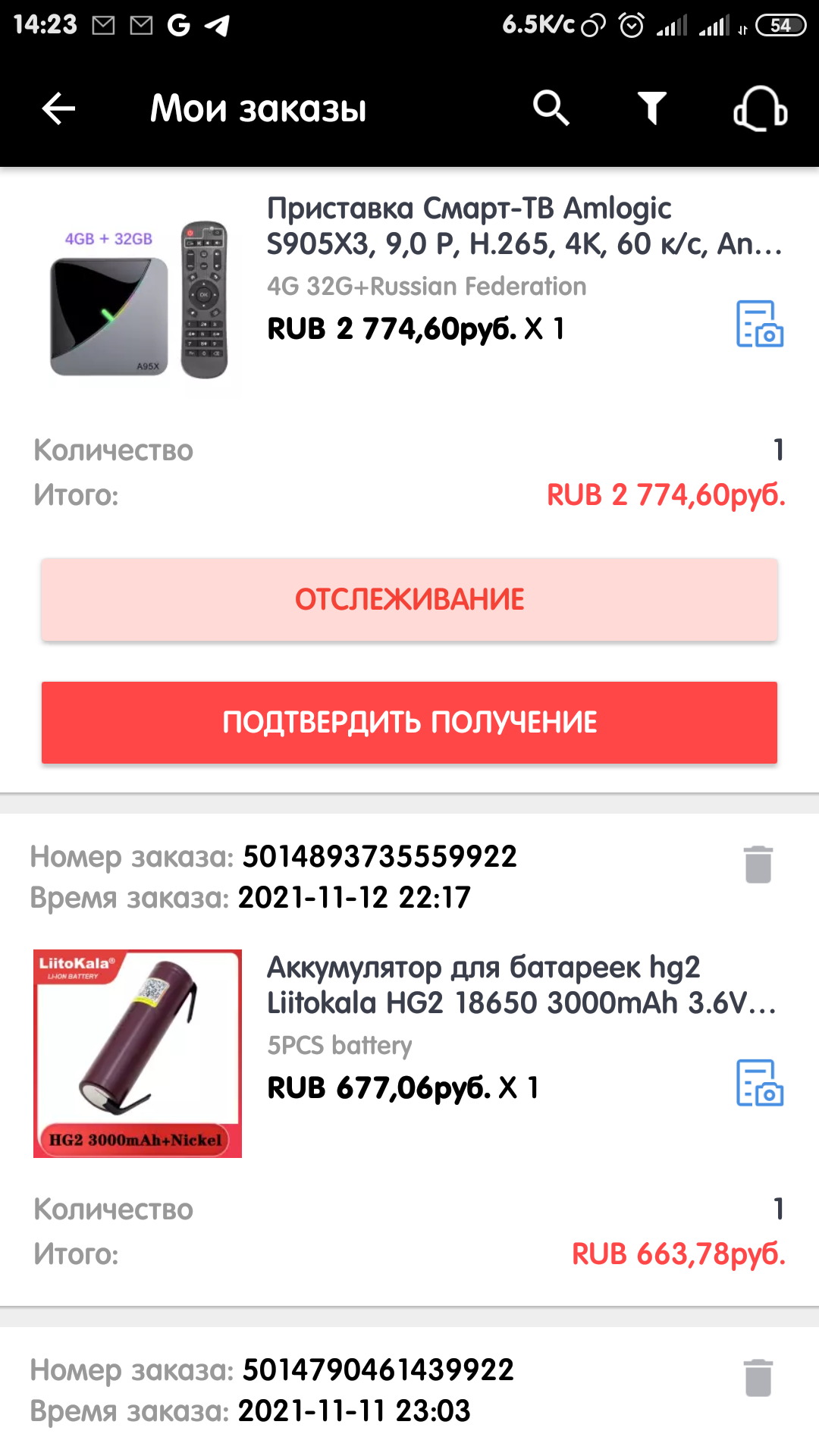Tap ПОДТВЕРДИТЬ ПОЛУЧЕНИЕ button

click(409, 722)
